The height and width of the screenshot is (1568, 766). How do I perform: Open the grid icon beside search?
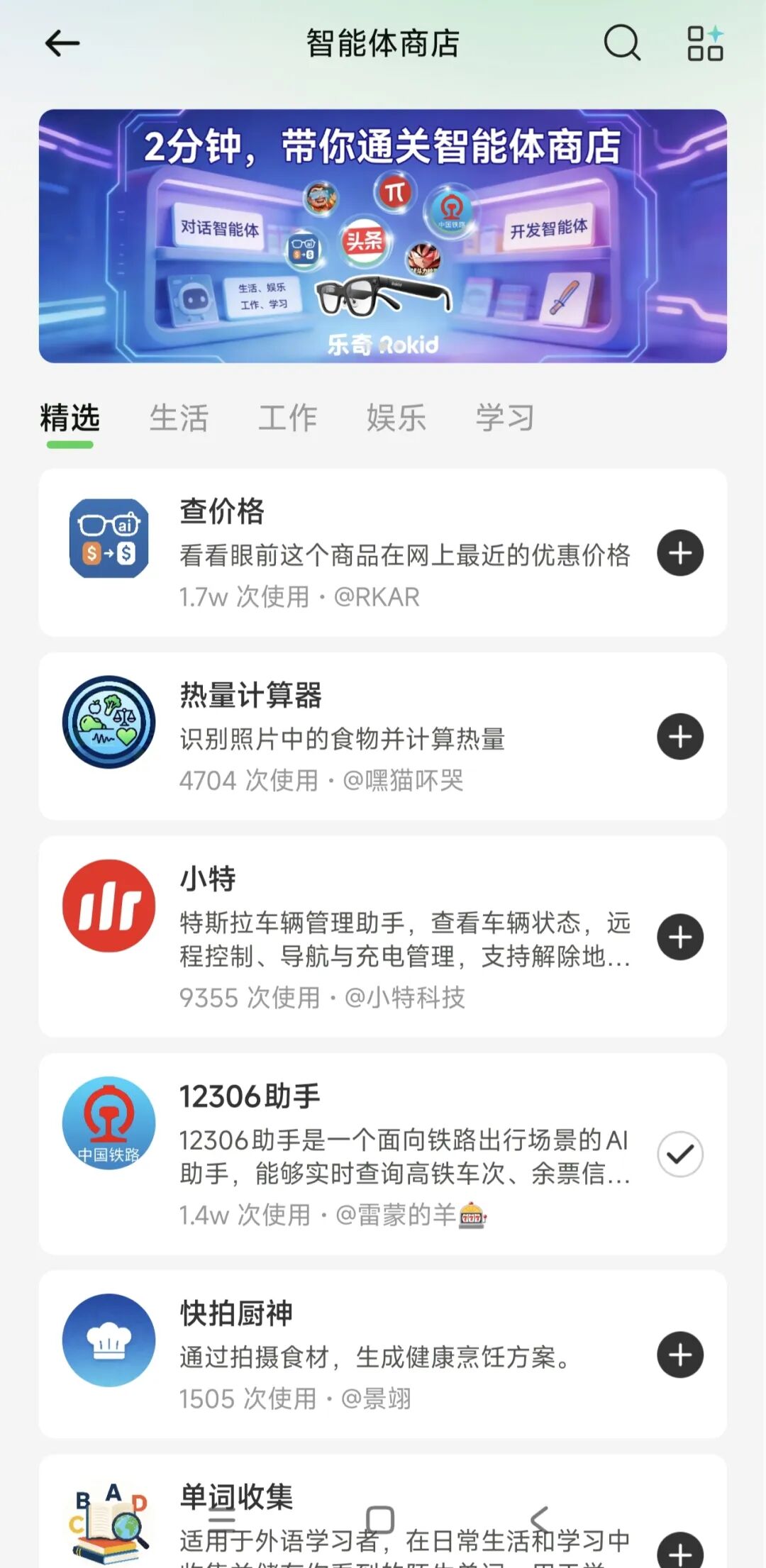point(705,43)
